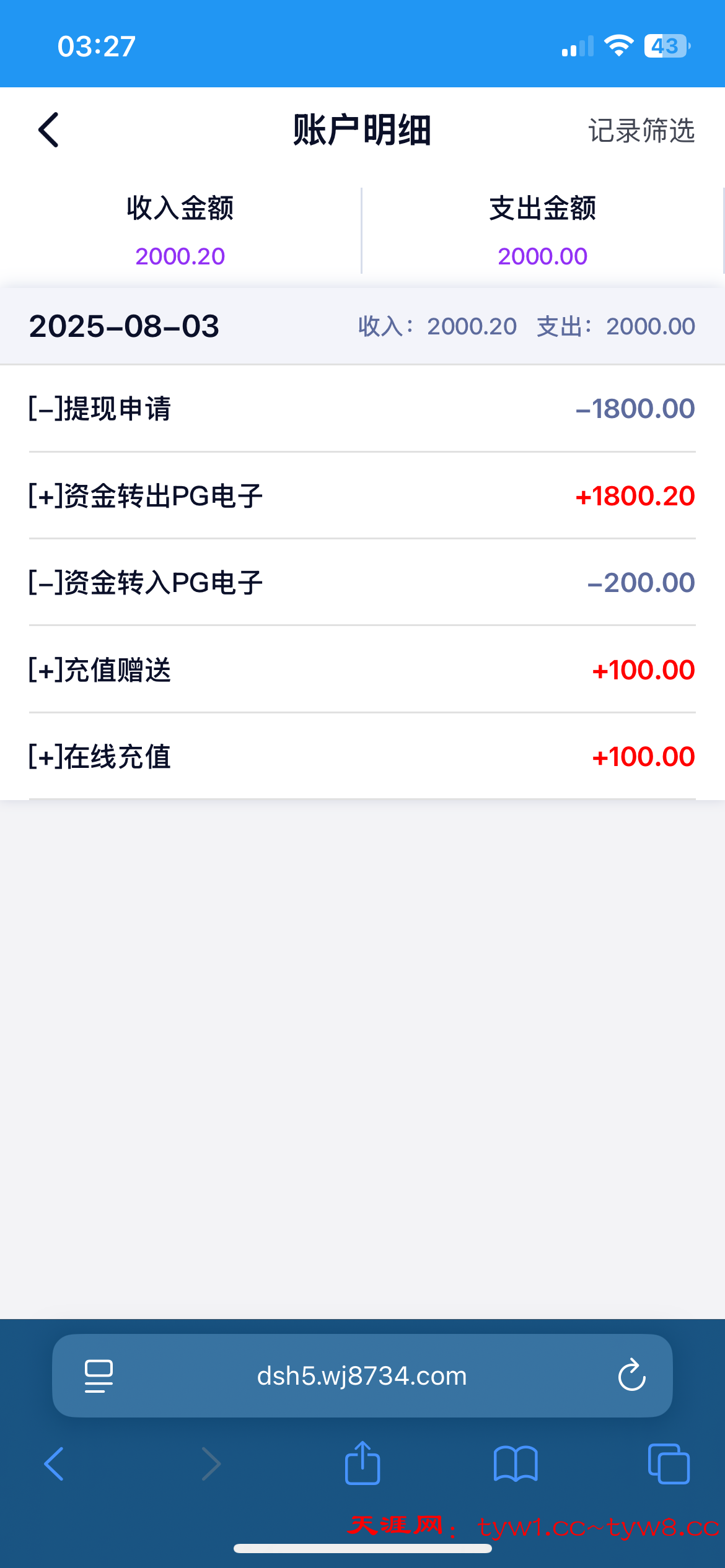Tap the Wi-Fi icon in the status bar

point(619,44)
